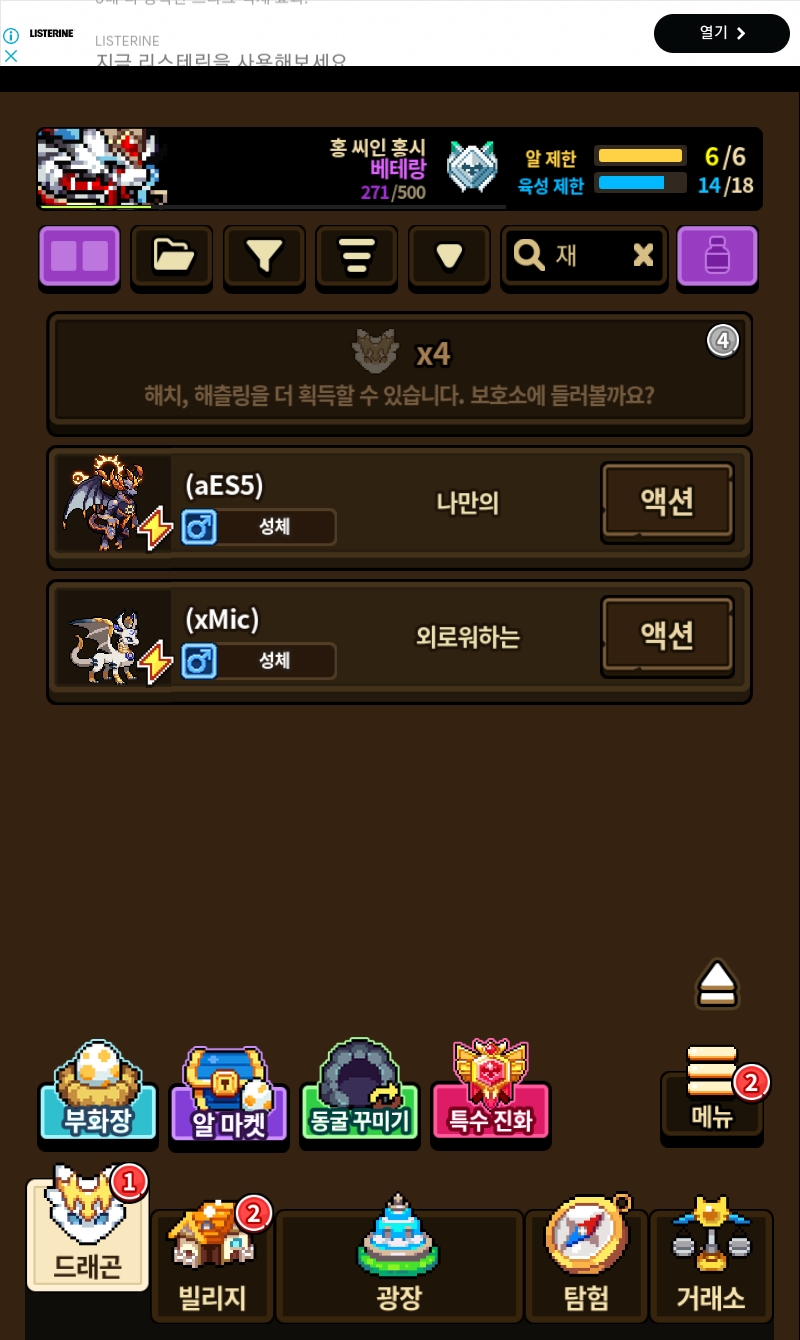Switch the dragon list to grid view
Screen dimensions: 800x1340
[79, 256]
